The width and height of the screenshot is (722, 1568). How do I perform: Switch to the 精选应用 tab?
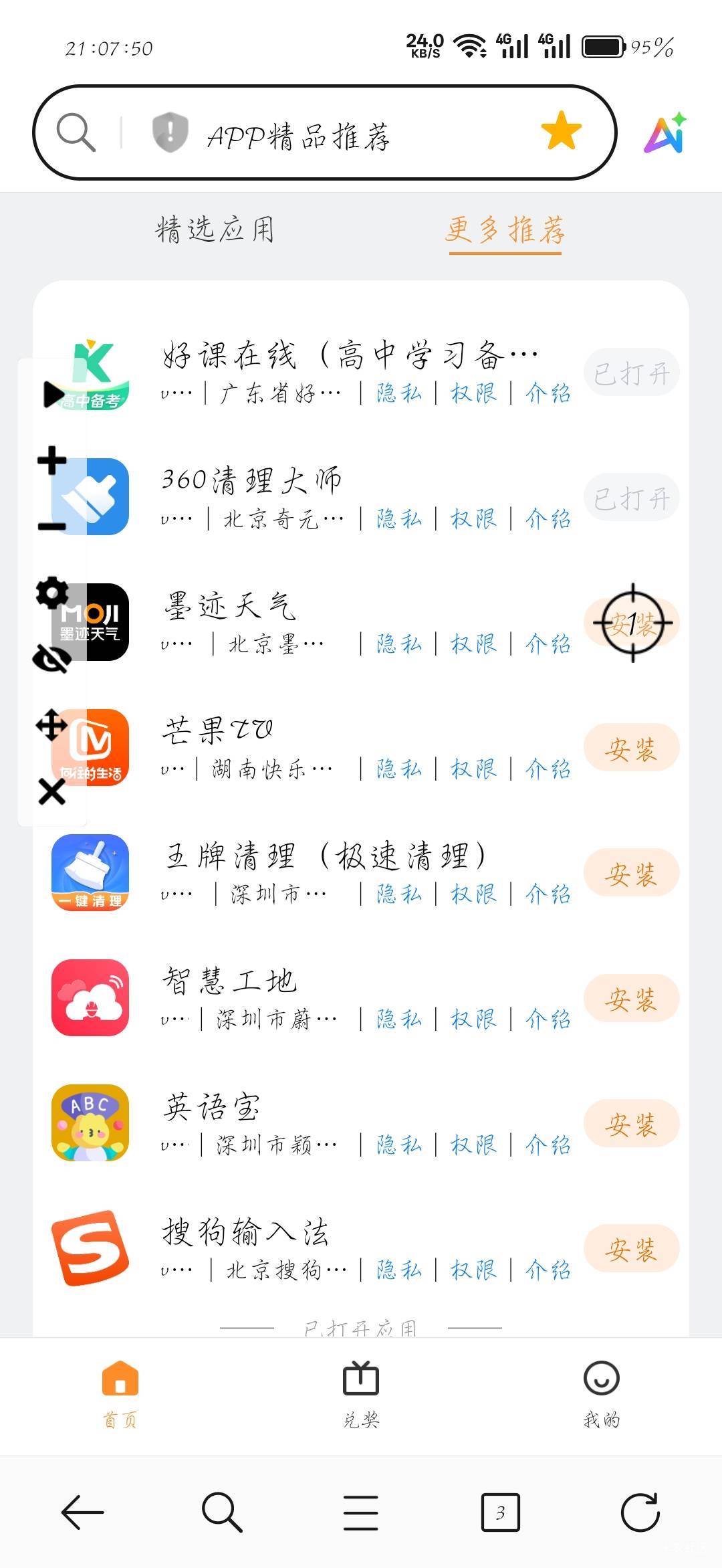(x=215, y=229)
